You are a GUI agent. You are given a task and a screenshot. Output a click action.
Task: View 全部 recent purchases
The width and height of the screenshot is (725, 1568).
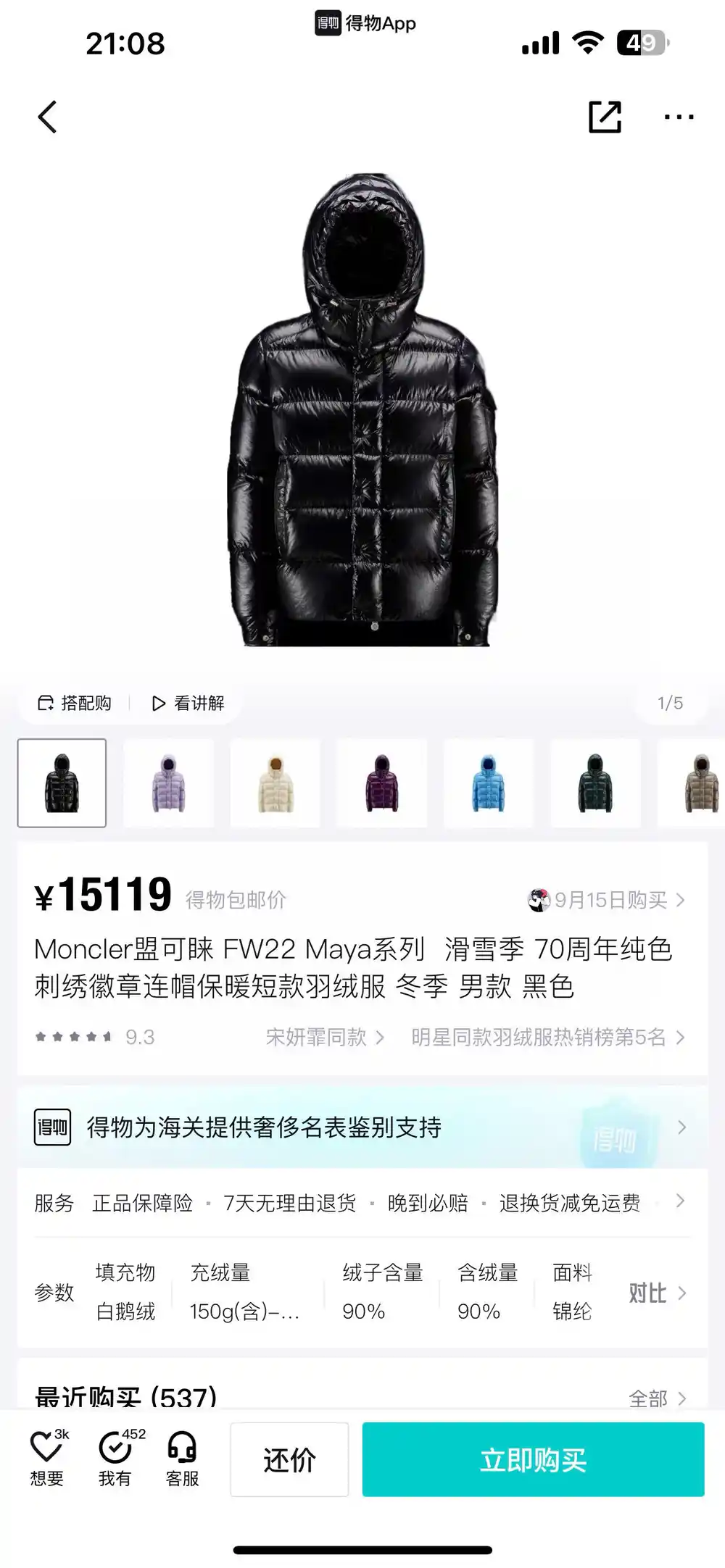[x=656, y=1398]
